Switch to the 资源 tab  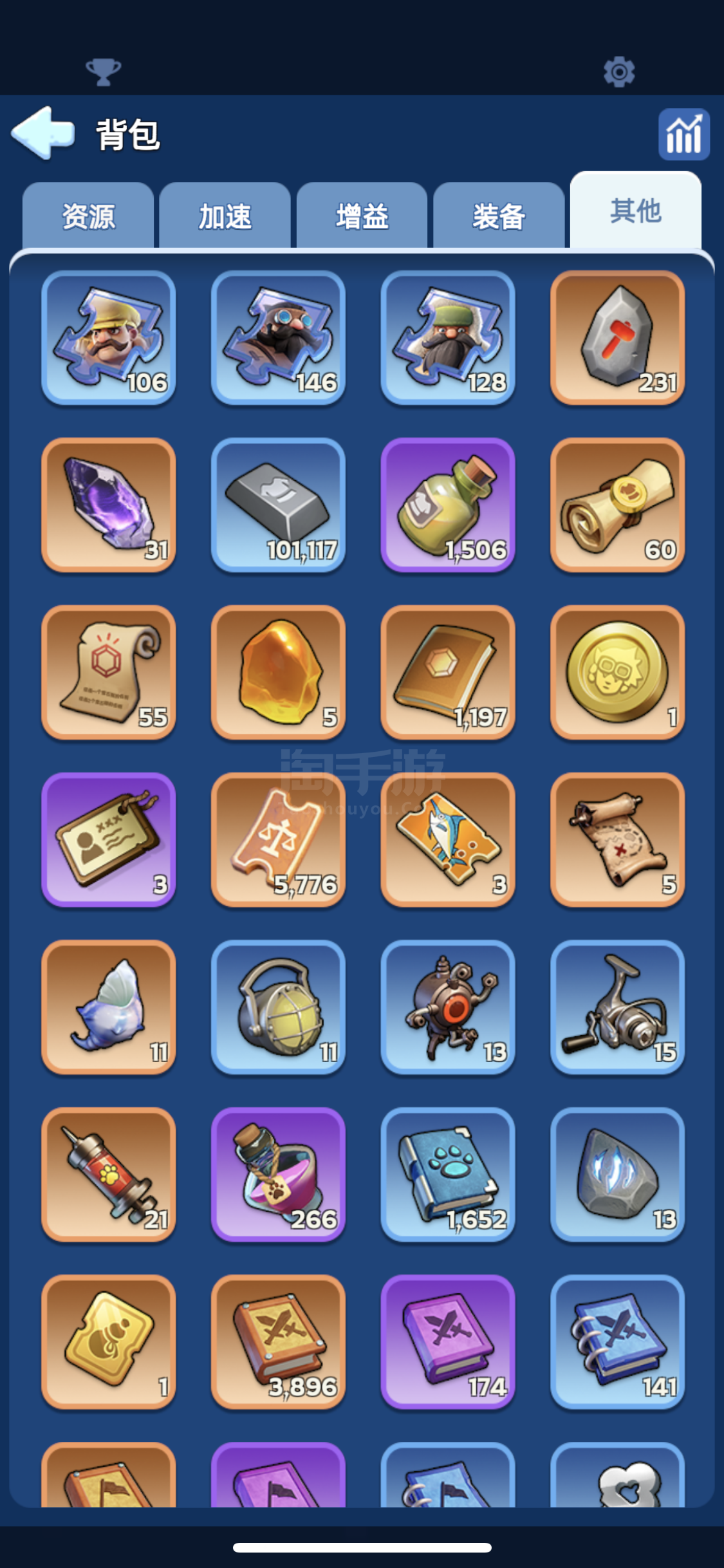click(x=88, y=216)
